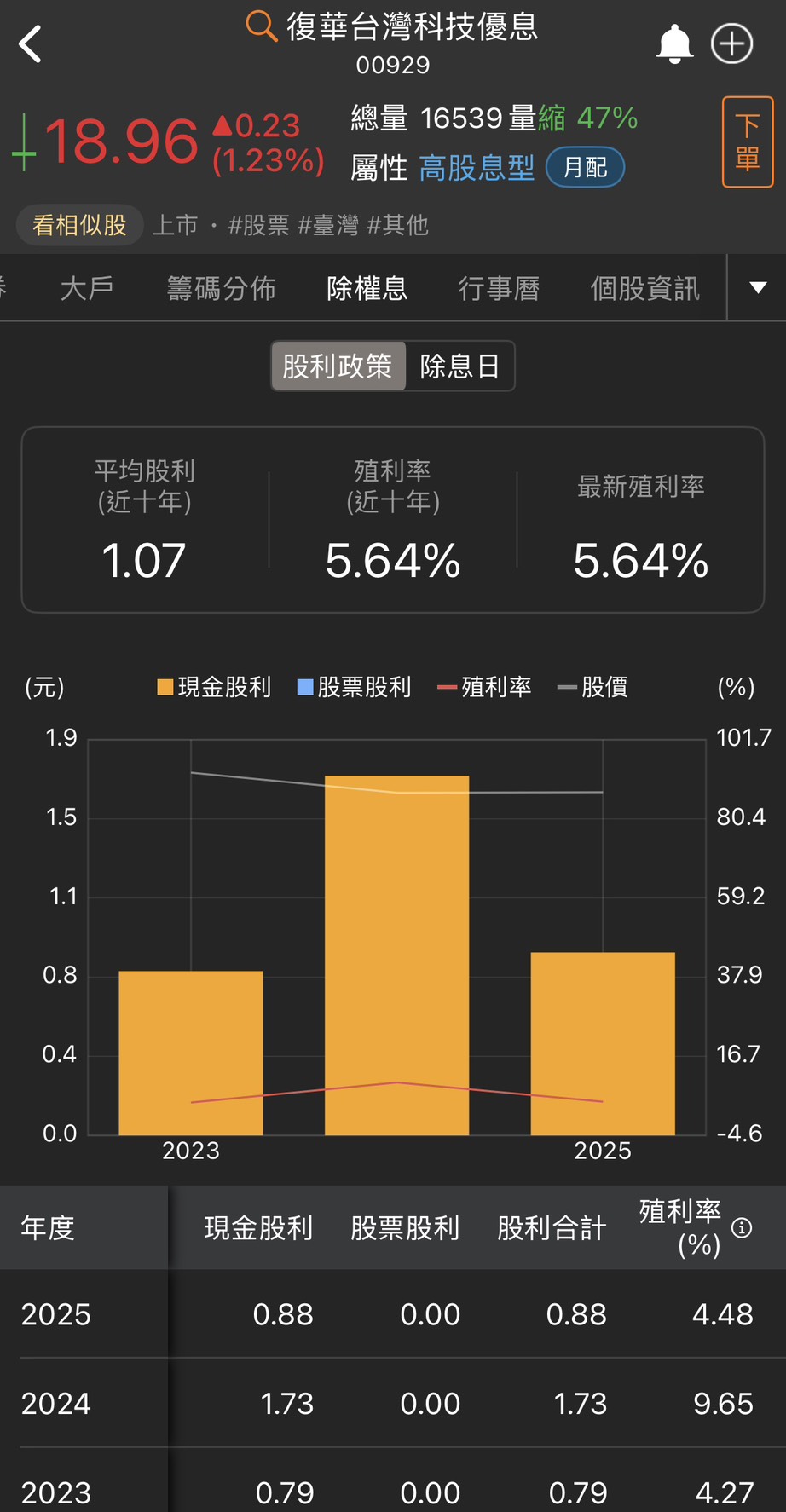The width and height of the screenshot is (786, 1512).
Task: Toggle the 股價 line in chart legend
Action: 598,687
